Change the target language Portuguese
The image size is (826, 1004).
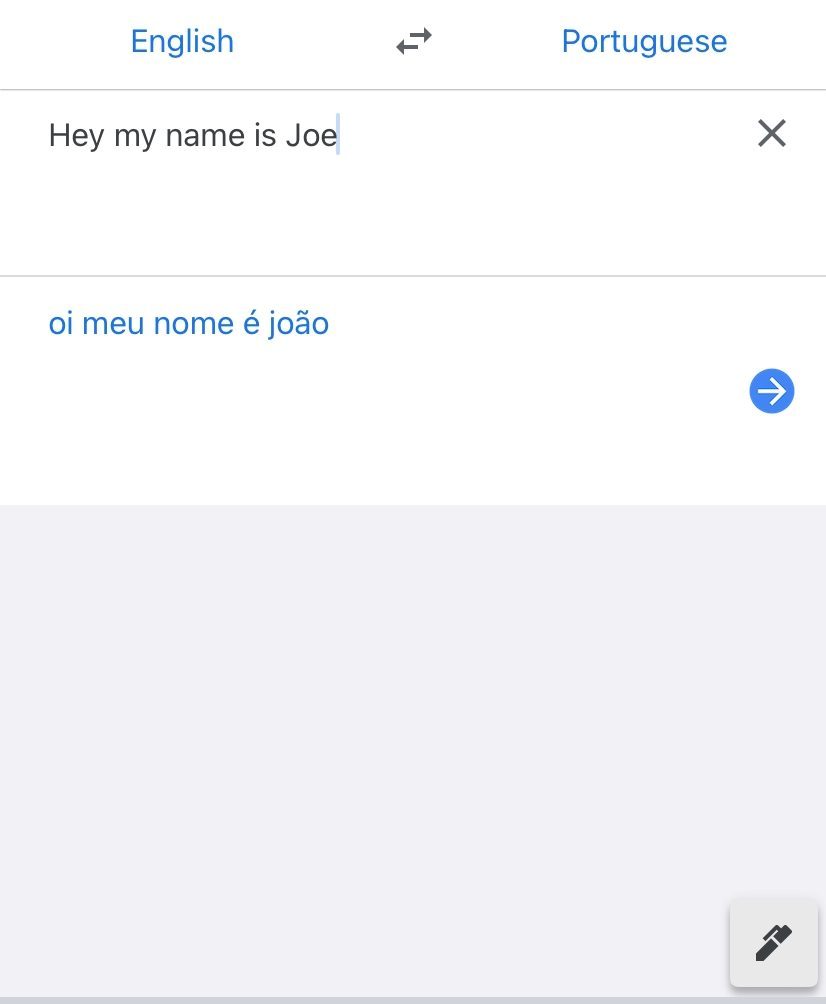[644, 42]
